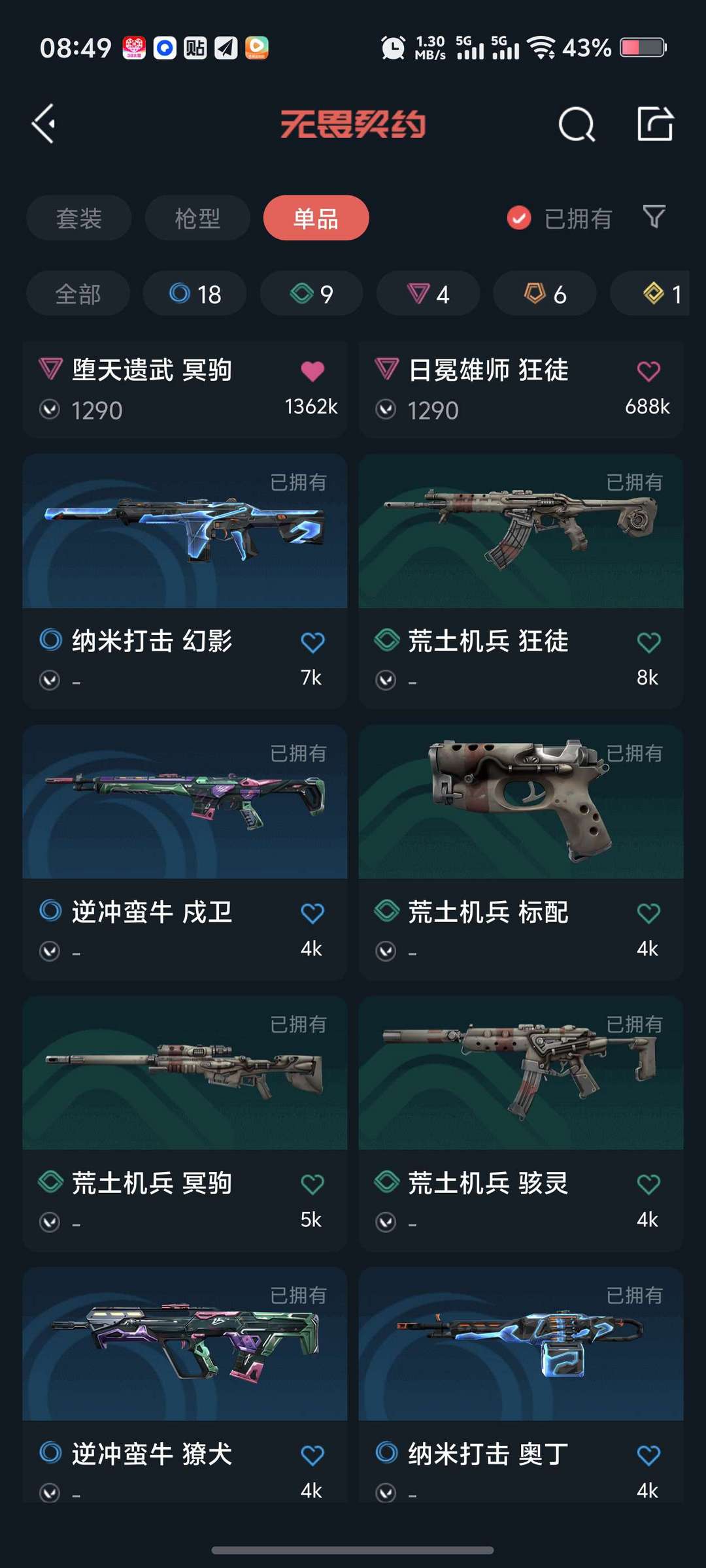Filter by the green tier chip 9
Screen dimensions: 706x1568
(x=312, y=294)
